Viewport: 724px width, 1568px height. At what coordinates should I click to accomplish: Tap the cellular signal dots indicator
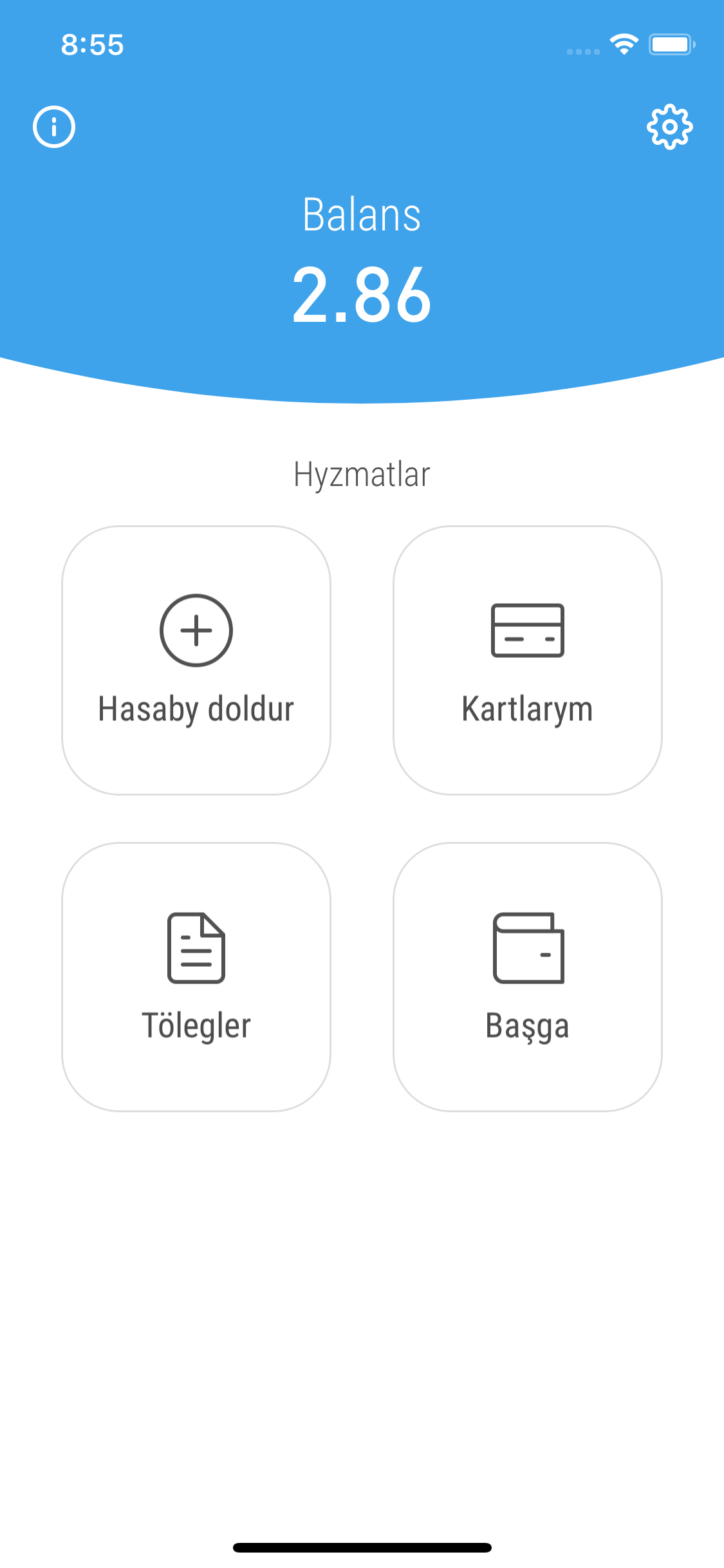[583, 50]
